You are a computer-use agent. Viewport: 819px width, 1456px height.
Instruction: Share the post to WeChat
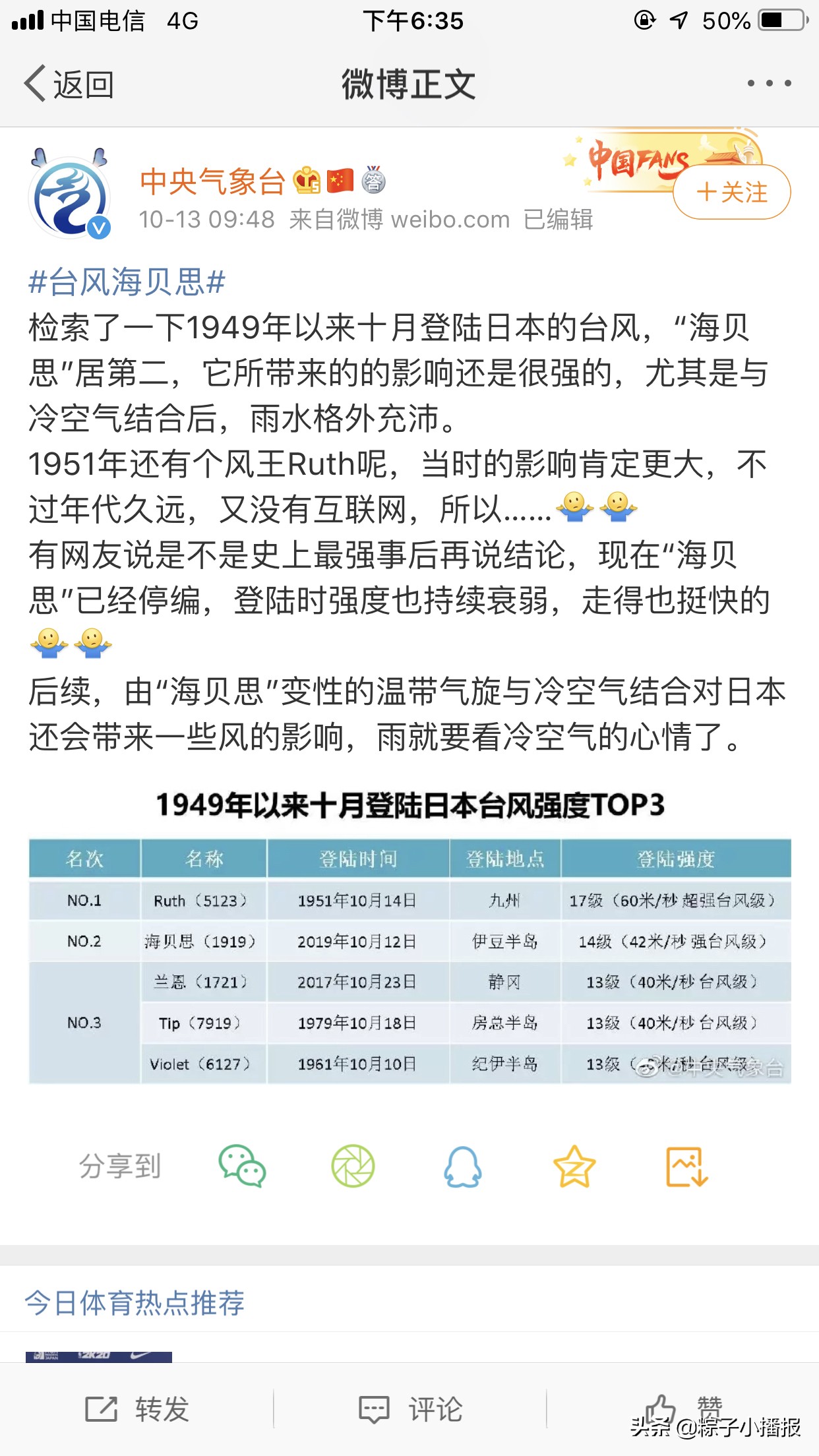point(242,1166)
